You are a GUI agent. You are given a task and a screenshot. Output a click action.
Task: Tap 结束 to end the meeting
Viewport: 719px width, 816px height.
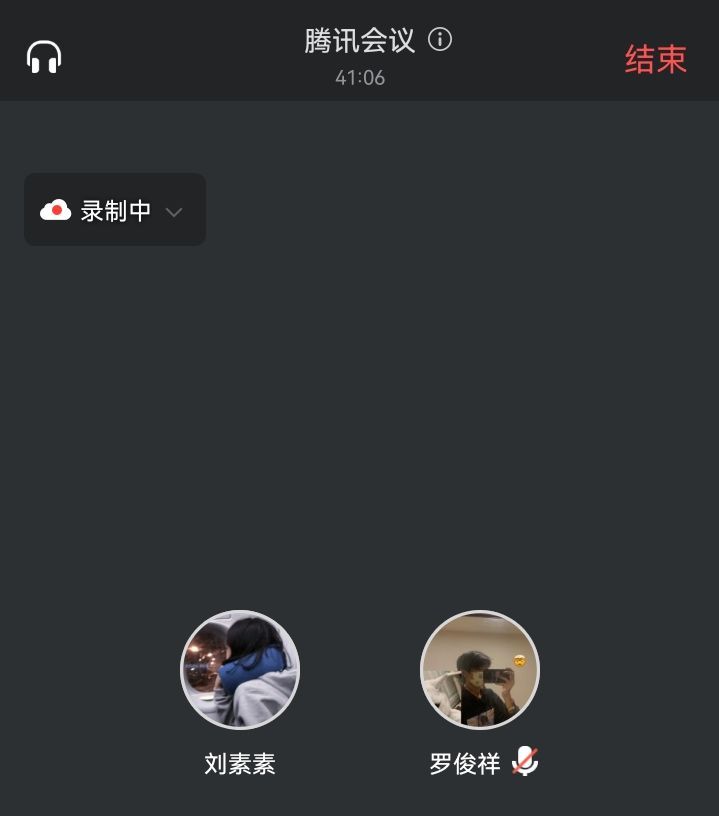[656, 59]
